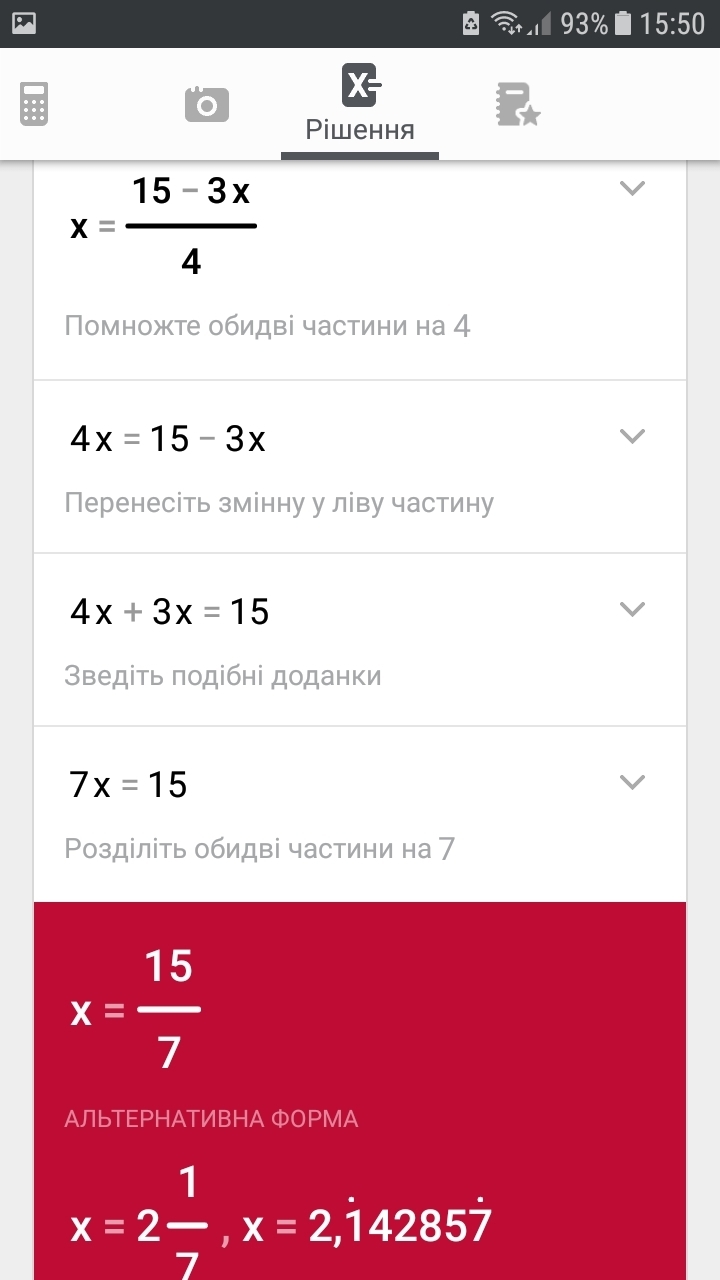720x1280 pixels.
Task: Expand the step 'Розділіть обидві частини на 7'
Action: click(x=632, y=782)
